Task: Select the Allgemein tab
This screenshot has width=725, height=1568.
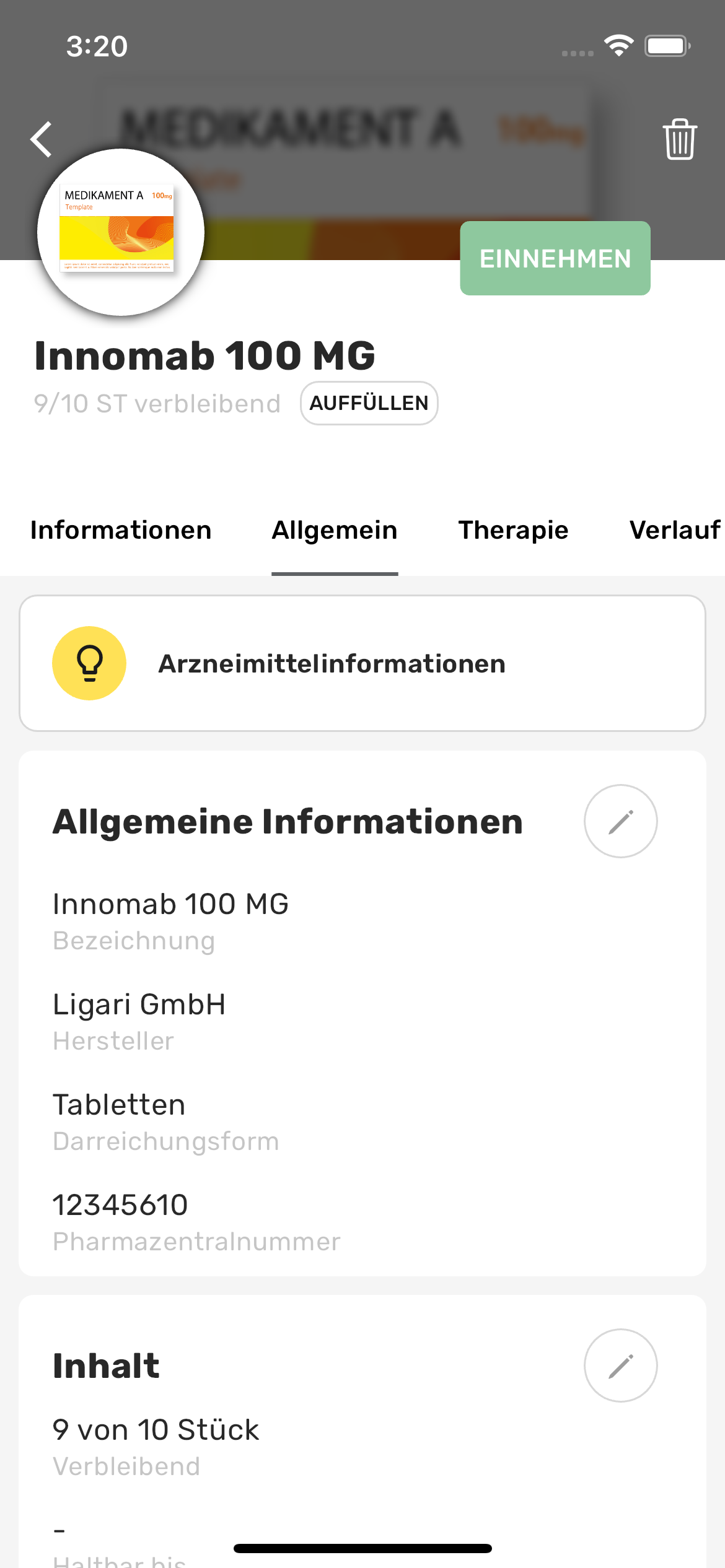Action: pos(335,530)
